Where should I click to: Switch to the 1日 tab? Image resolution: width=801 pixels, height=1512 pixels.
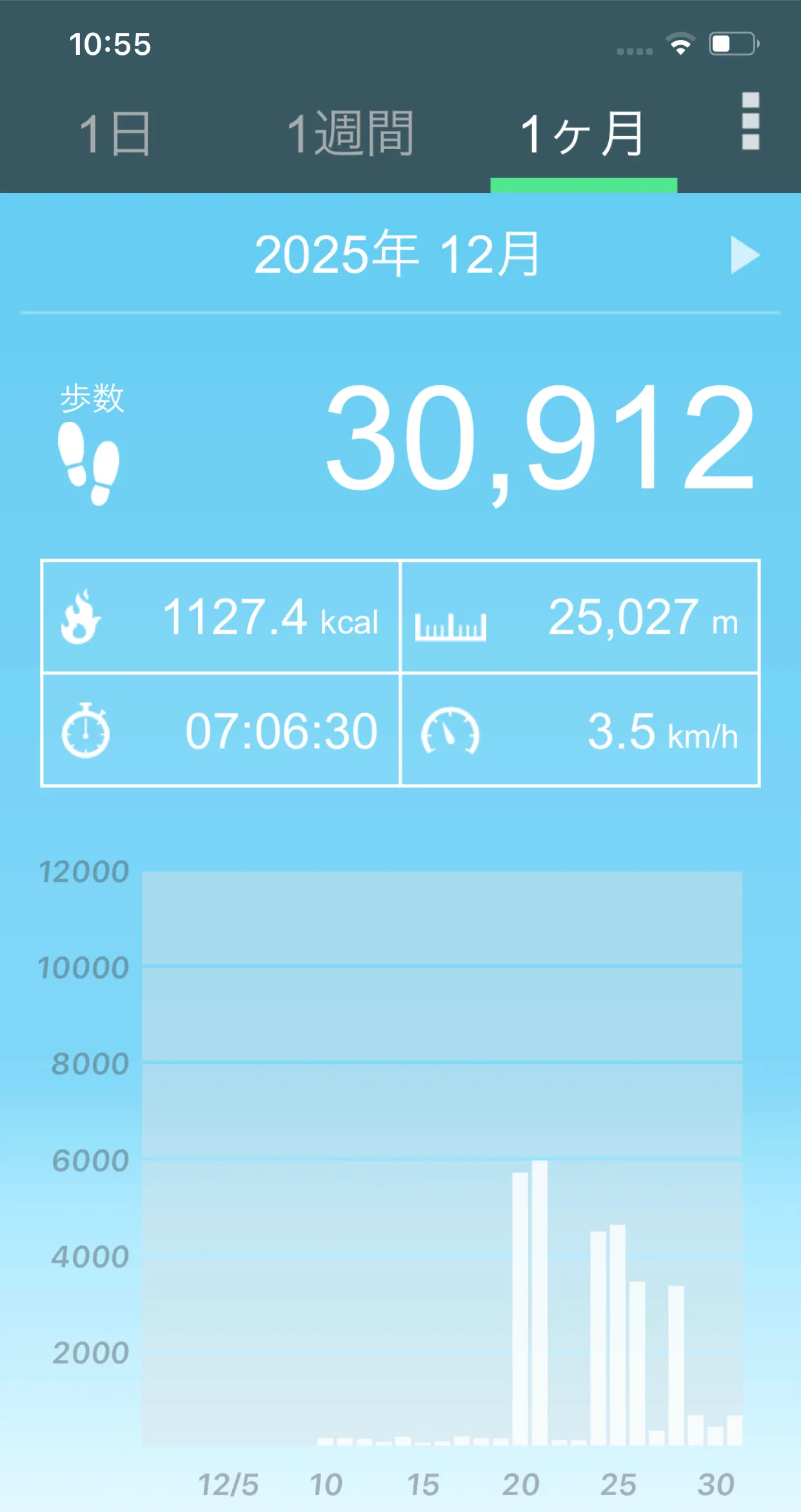115,134
